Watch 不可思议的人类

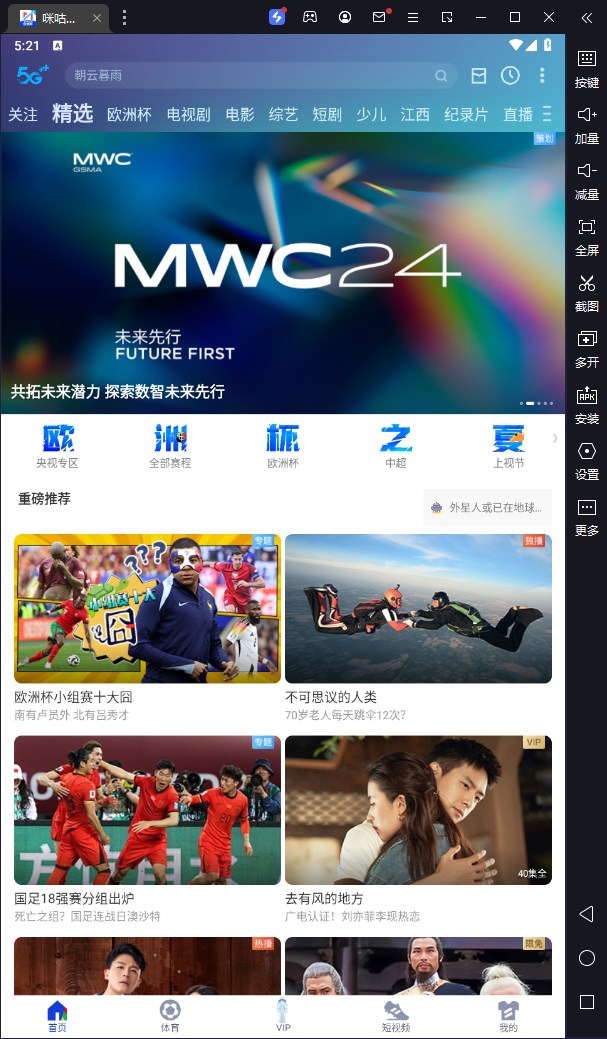(x=418, y=608)
